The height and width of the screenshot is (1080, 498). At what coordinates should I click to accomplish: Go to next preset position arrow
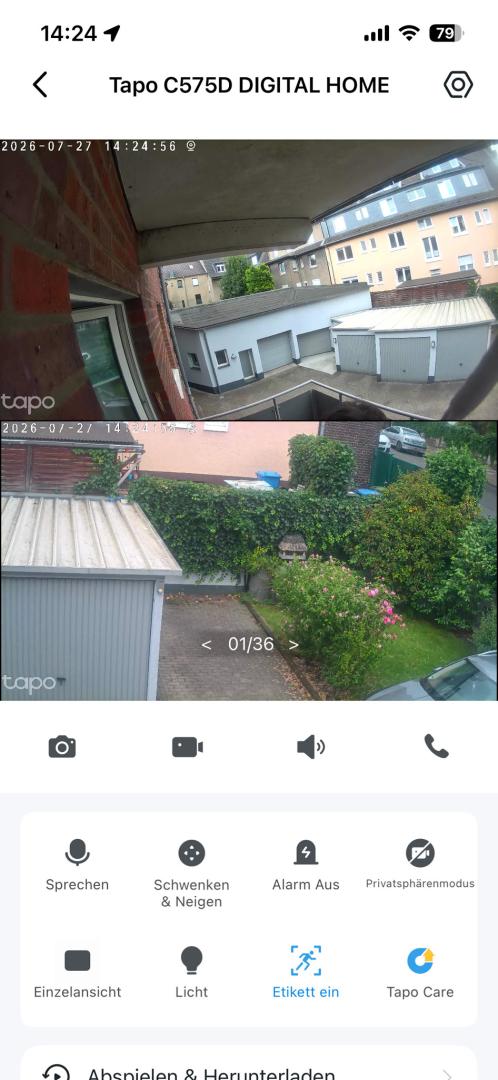[293, 645]
